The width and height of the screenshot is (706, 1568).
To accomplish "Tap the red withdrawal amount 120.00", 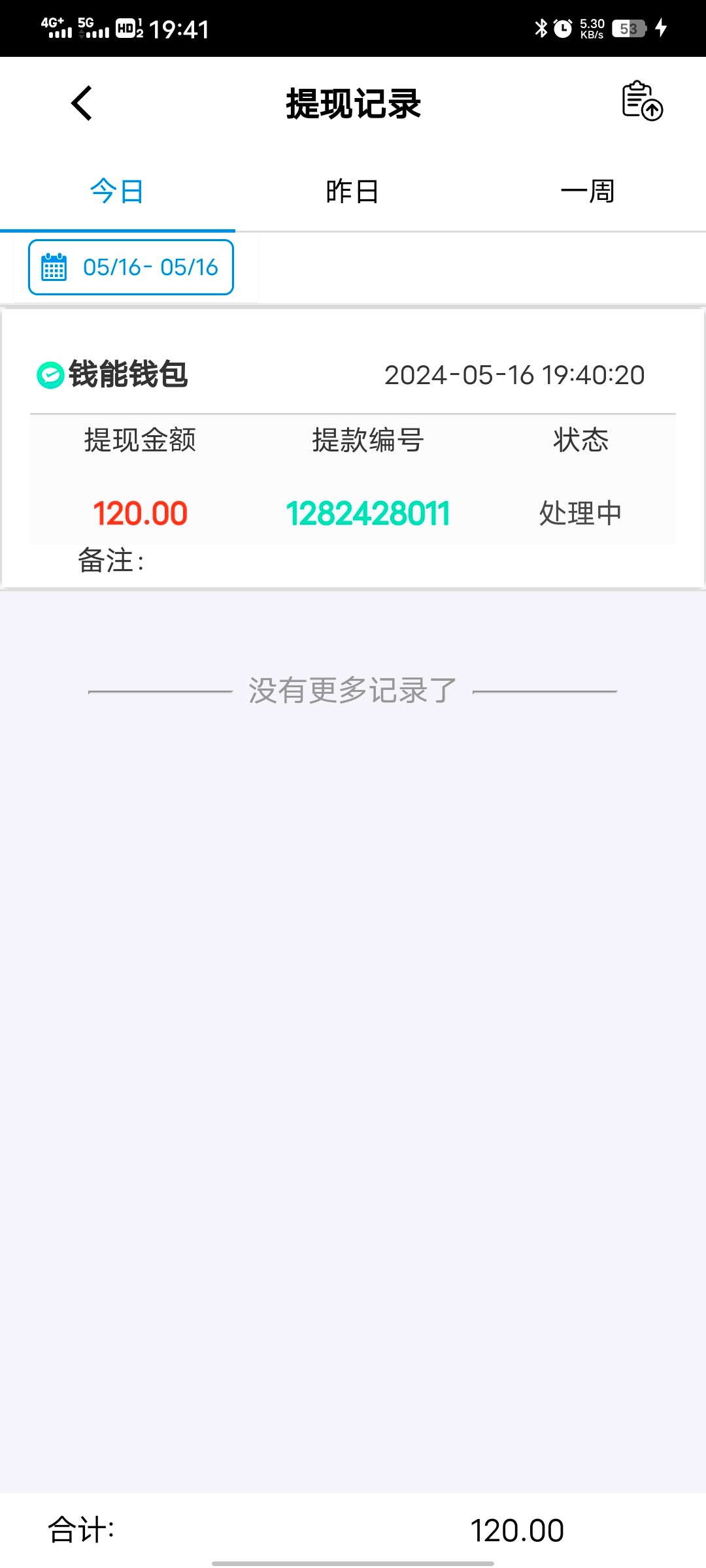I will click(x=139, y=514).
